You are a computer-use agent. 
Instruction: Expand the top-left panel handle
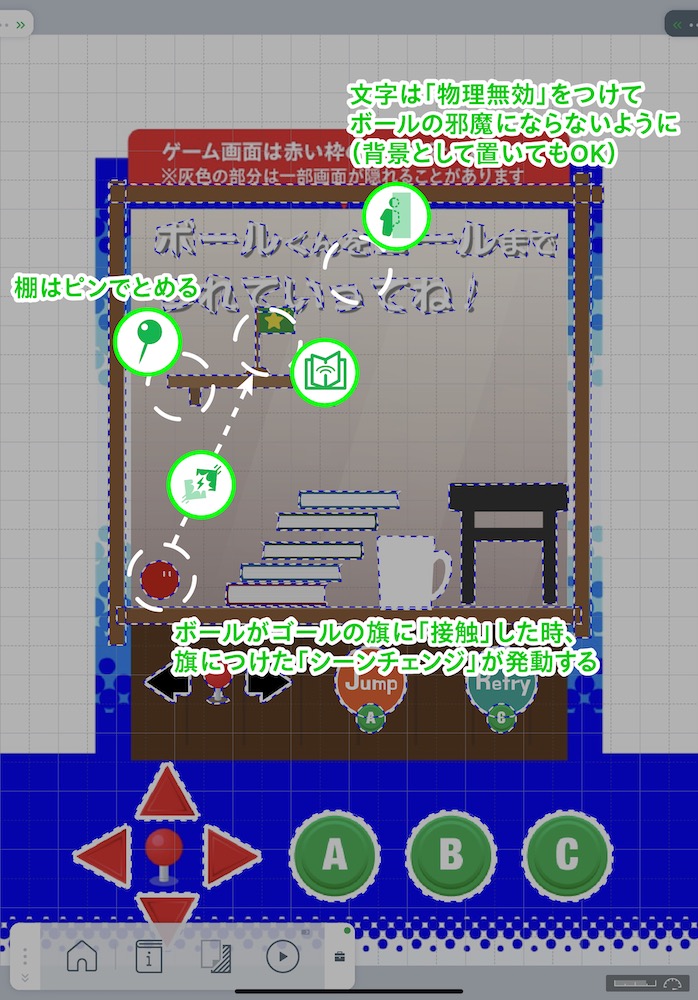[18, 22]
